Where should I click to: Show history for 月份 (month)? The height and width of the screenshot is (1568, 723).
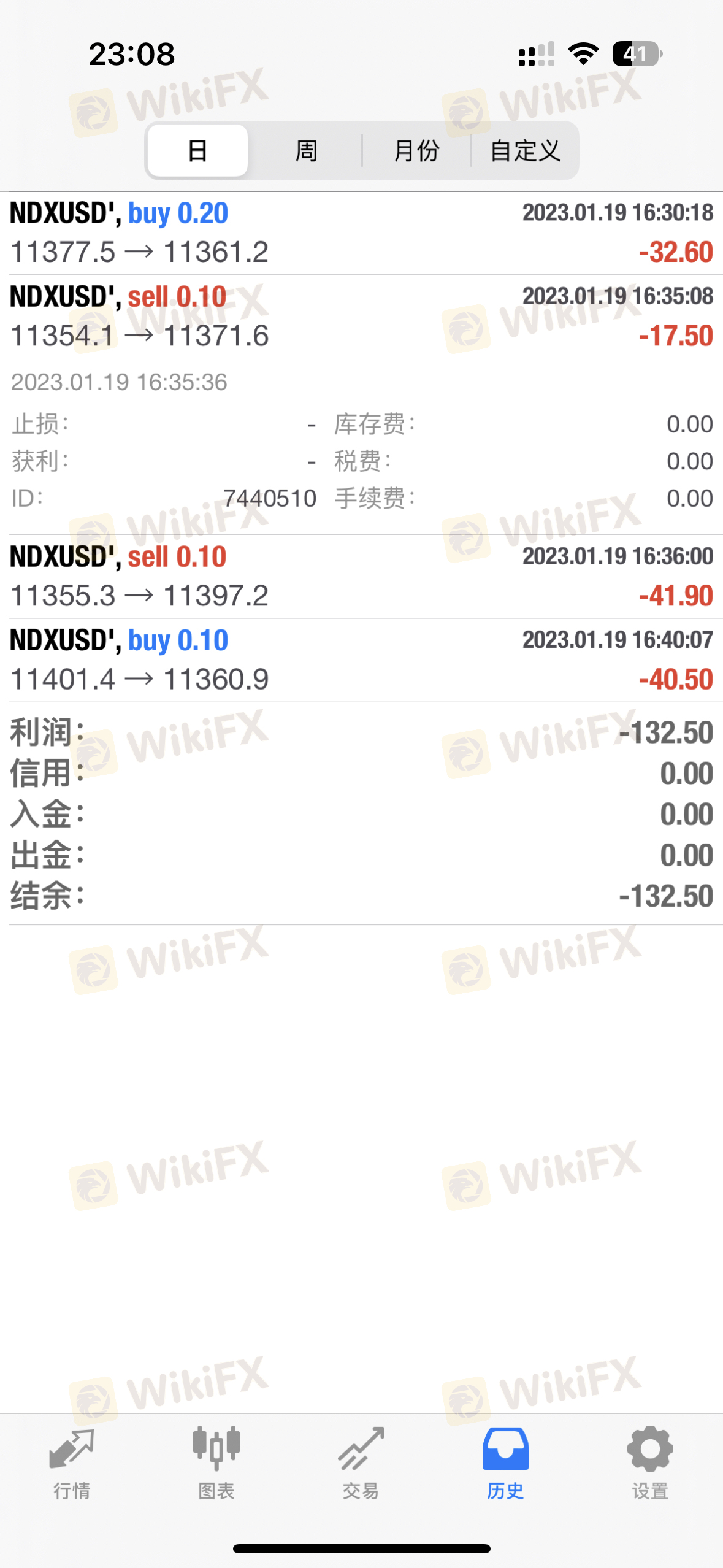tap(416, 150)
